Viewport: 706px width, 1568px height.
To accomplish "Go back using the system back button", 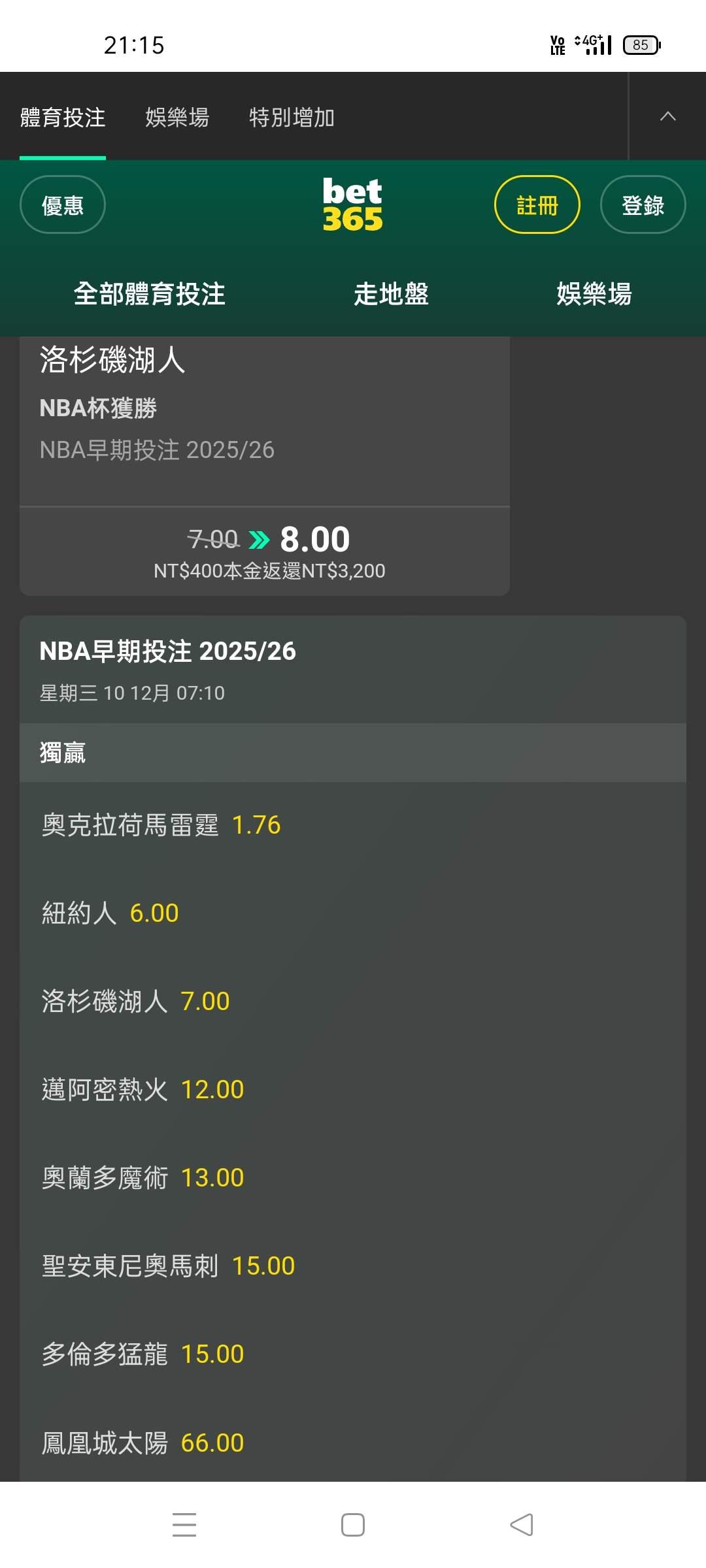I will pyautogui.click(x=522, y=1525).
